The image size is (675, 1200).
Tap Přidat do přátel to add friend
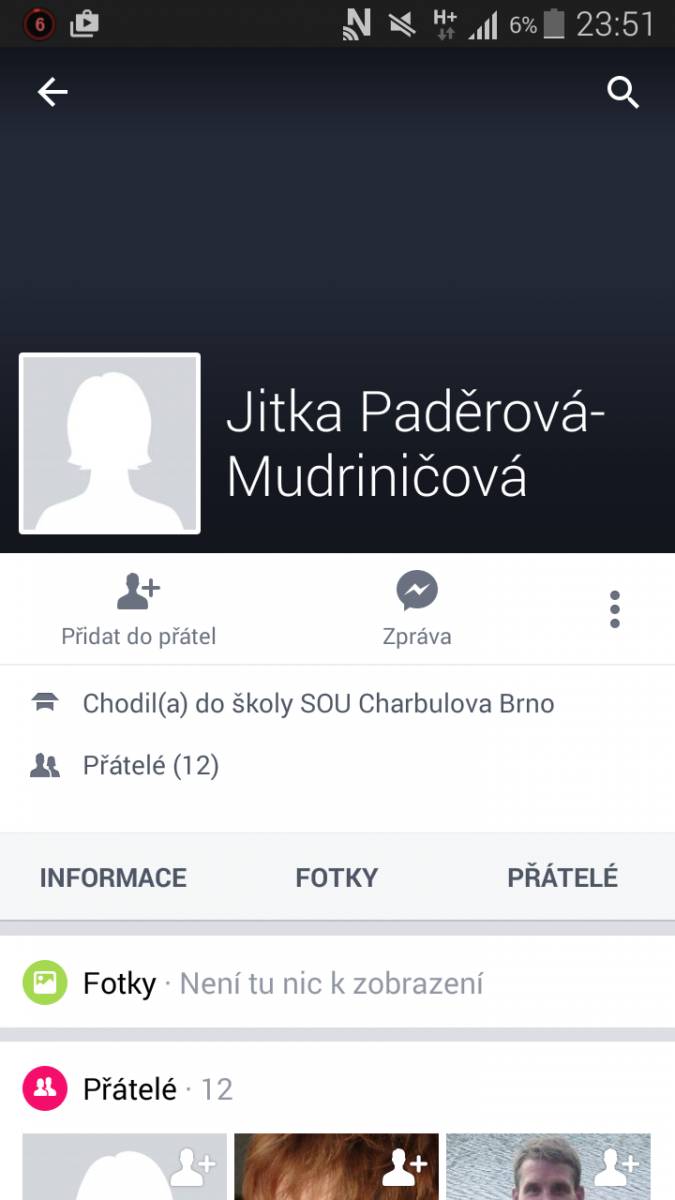(138, 609)
